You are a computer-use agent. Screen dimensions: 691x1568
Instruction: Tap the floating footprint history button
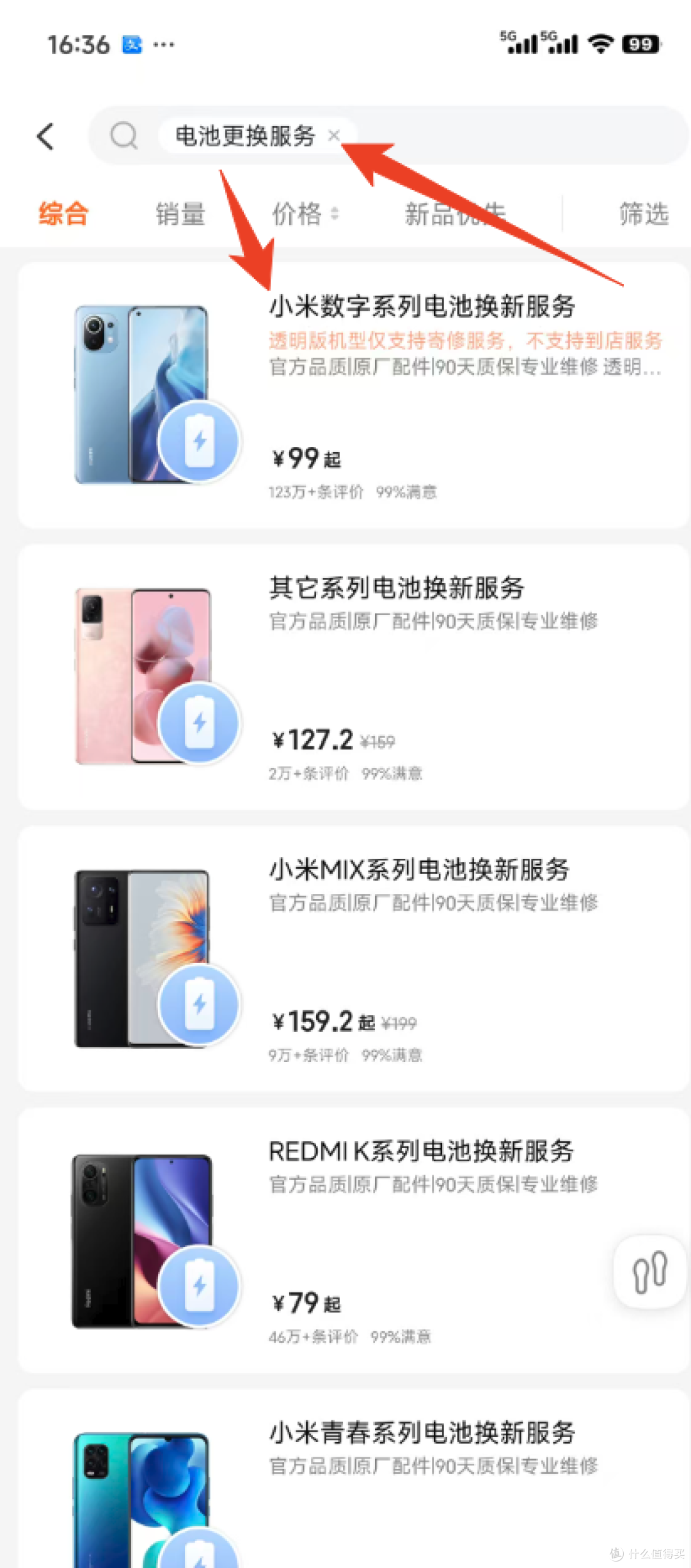(x=650, y=1272)
